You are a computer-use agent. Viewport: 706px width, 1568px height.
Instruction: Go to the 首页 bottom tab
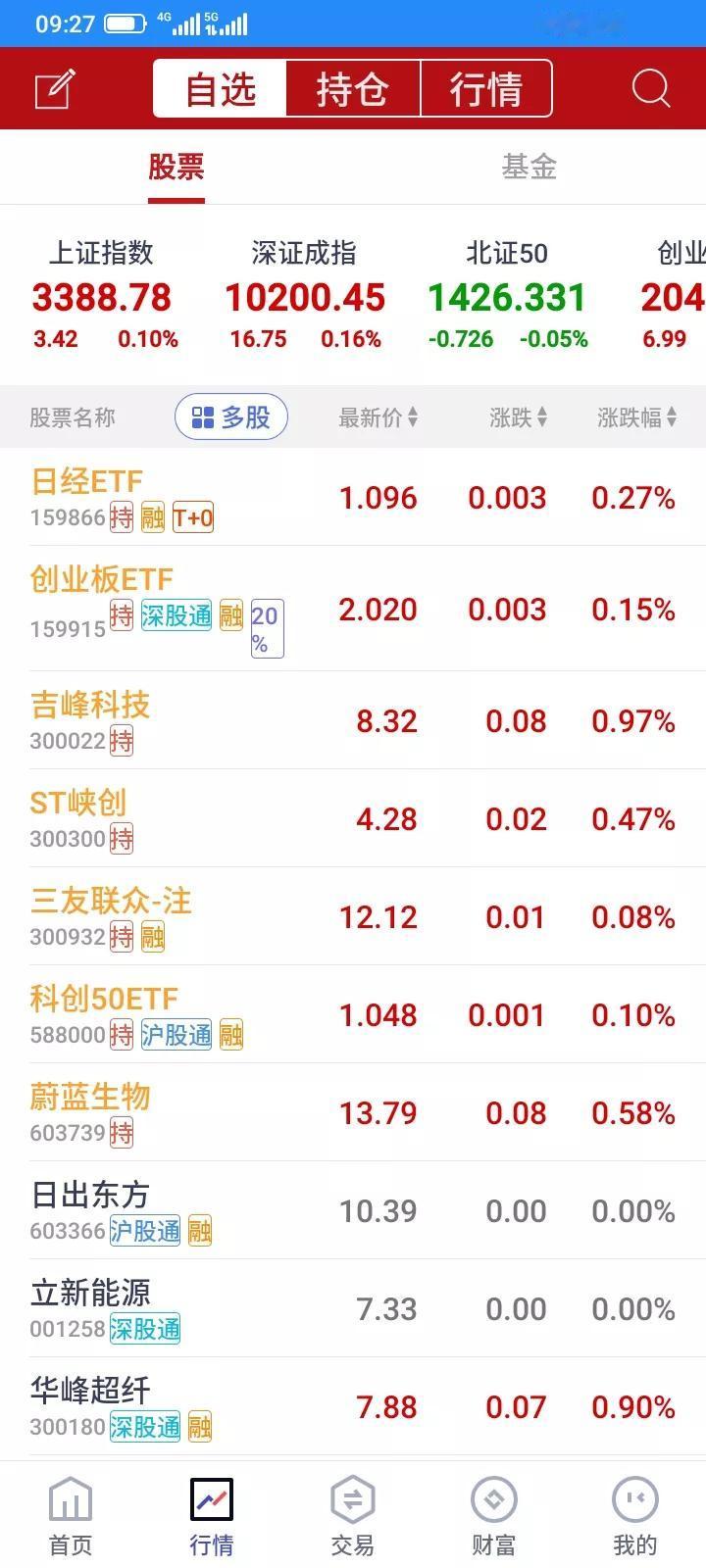coord(71,1516)
